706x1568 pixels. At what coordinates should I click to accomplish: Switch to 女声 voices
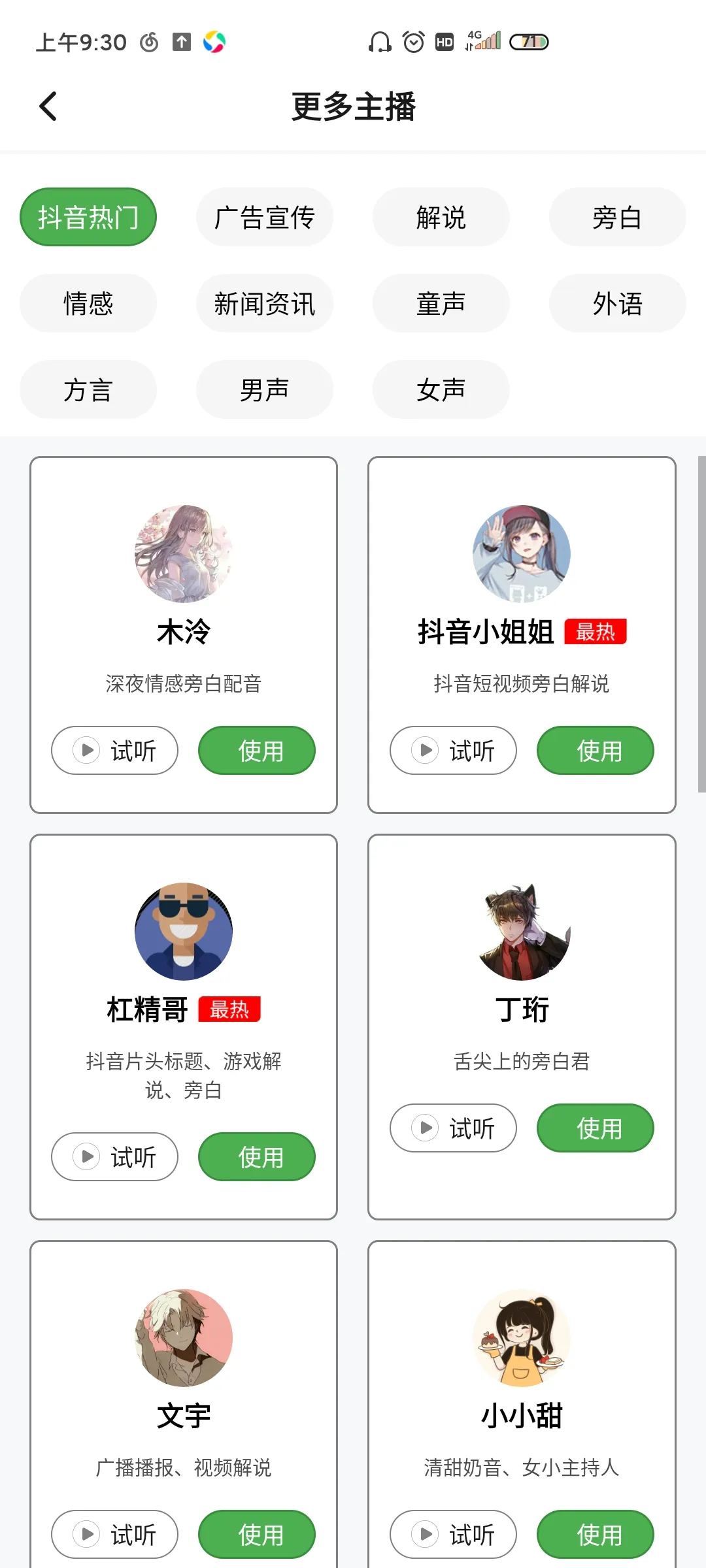441,389
